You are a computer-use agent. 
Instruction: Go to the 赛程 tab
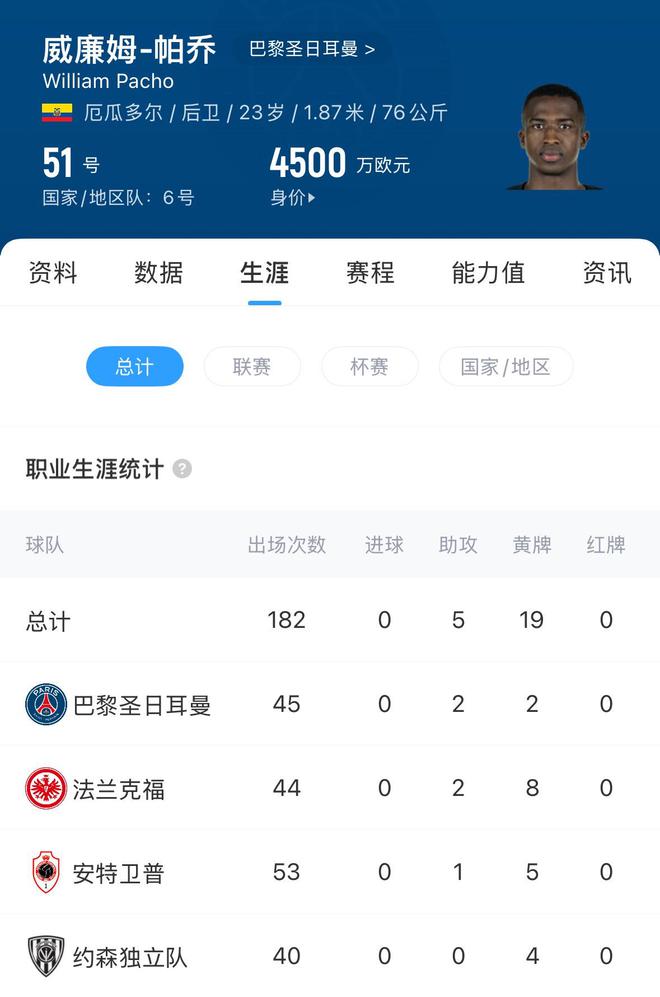pyautogui.click(x=370, y=273)
